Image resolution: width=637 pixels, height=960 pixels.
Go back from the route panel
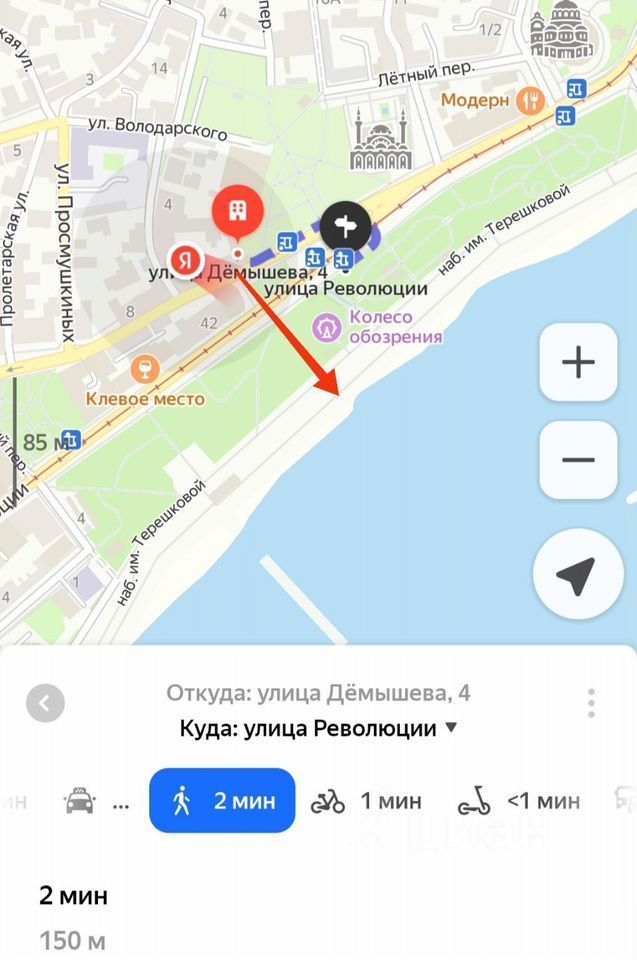(x=45, y=703)
